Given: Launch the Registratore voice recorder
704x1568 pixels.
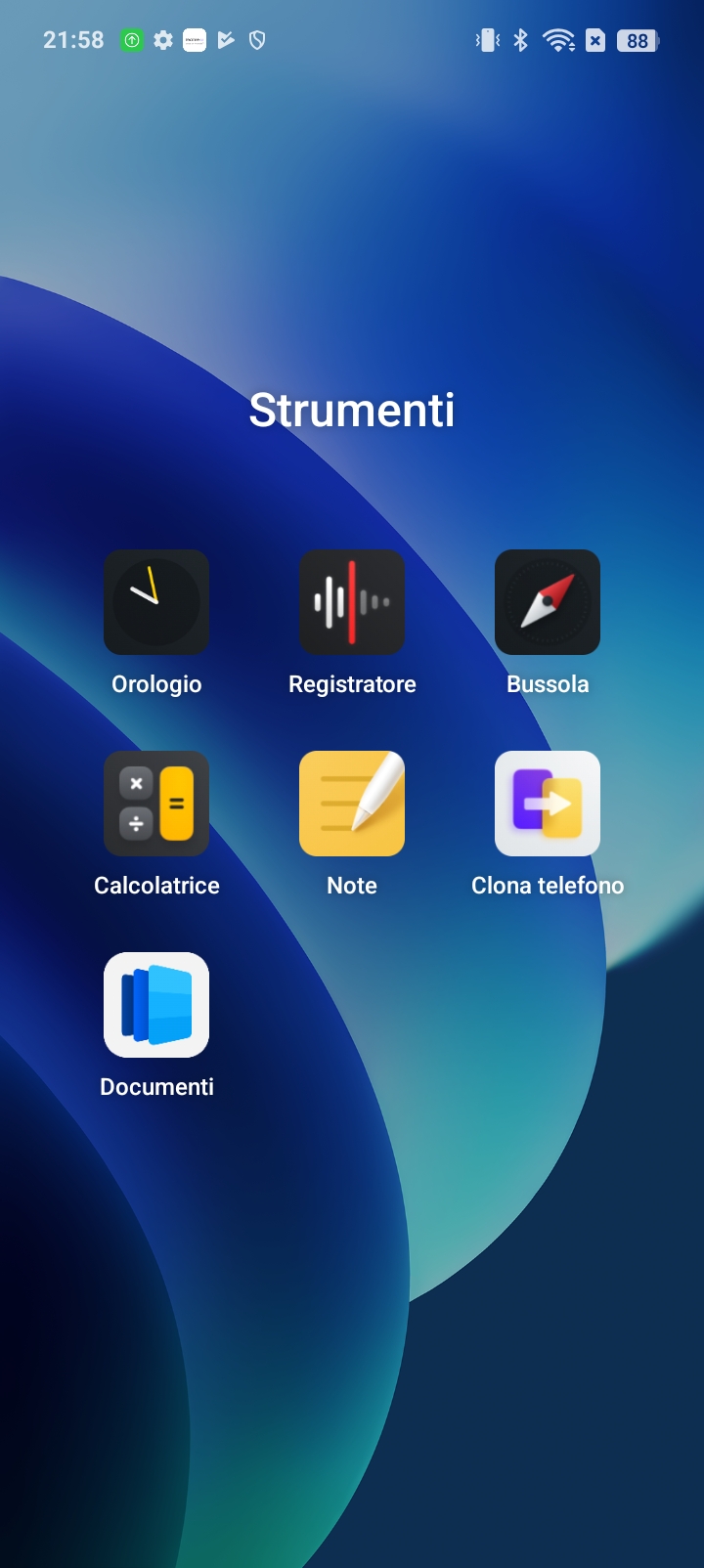Looking at the screenshot, I should point(352,602).
